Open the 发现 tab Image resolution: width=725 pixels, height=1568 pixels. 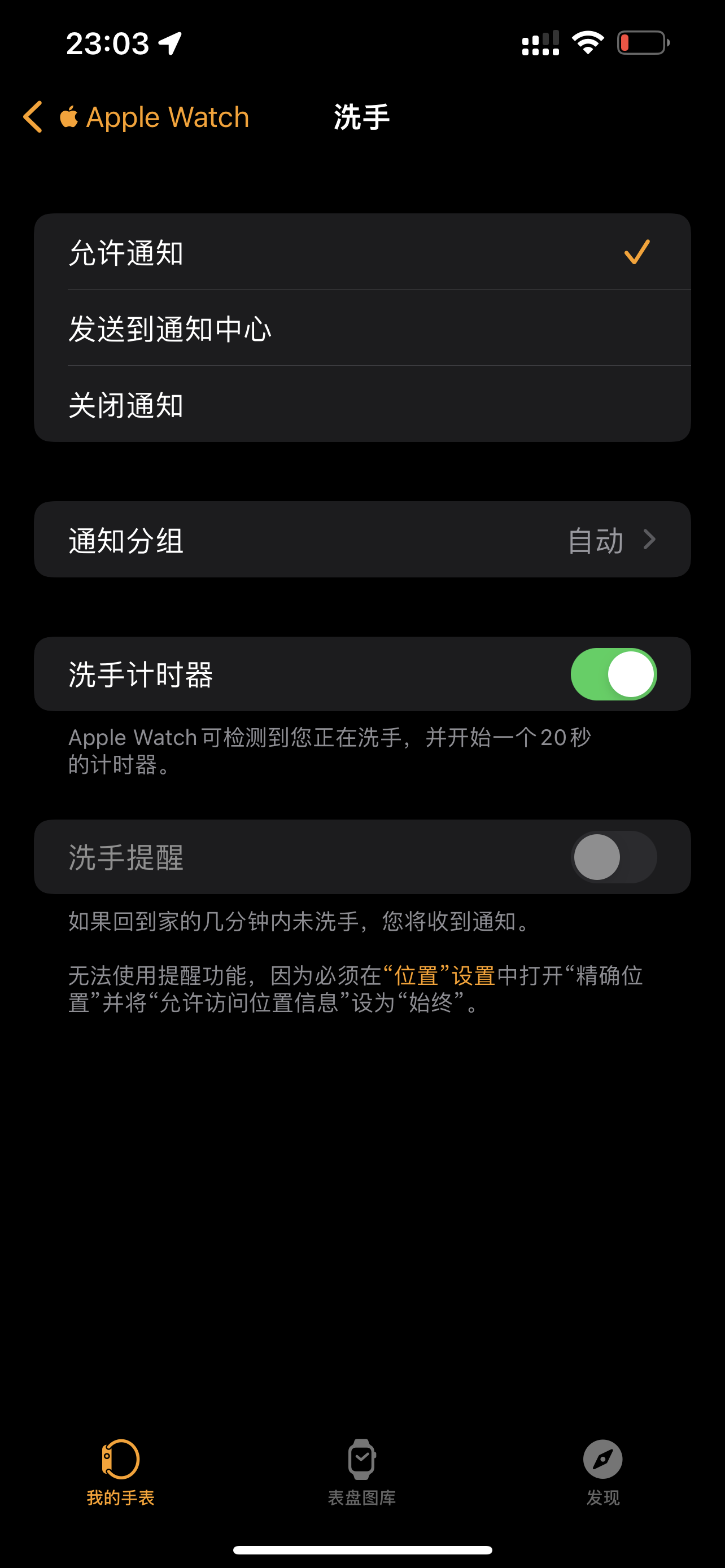[x=602, y=1470]
